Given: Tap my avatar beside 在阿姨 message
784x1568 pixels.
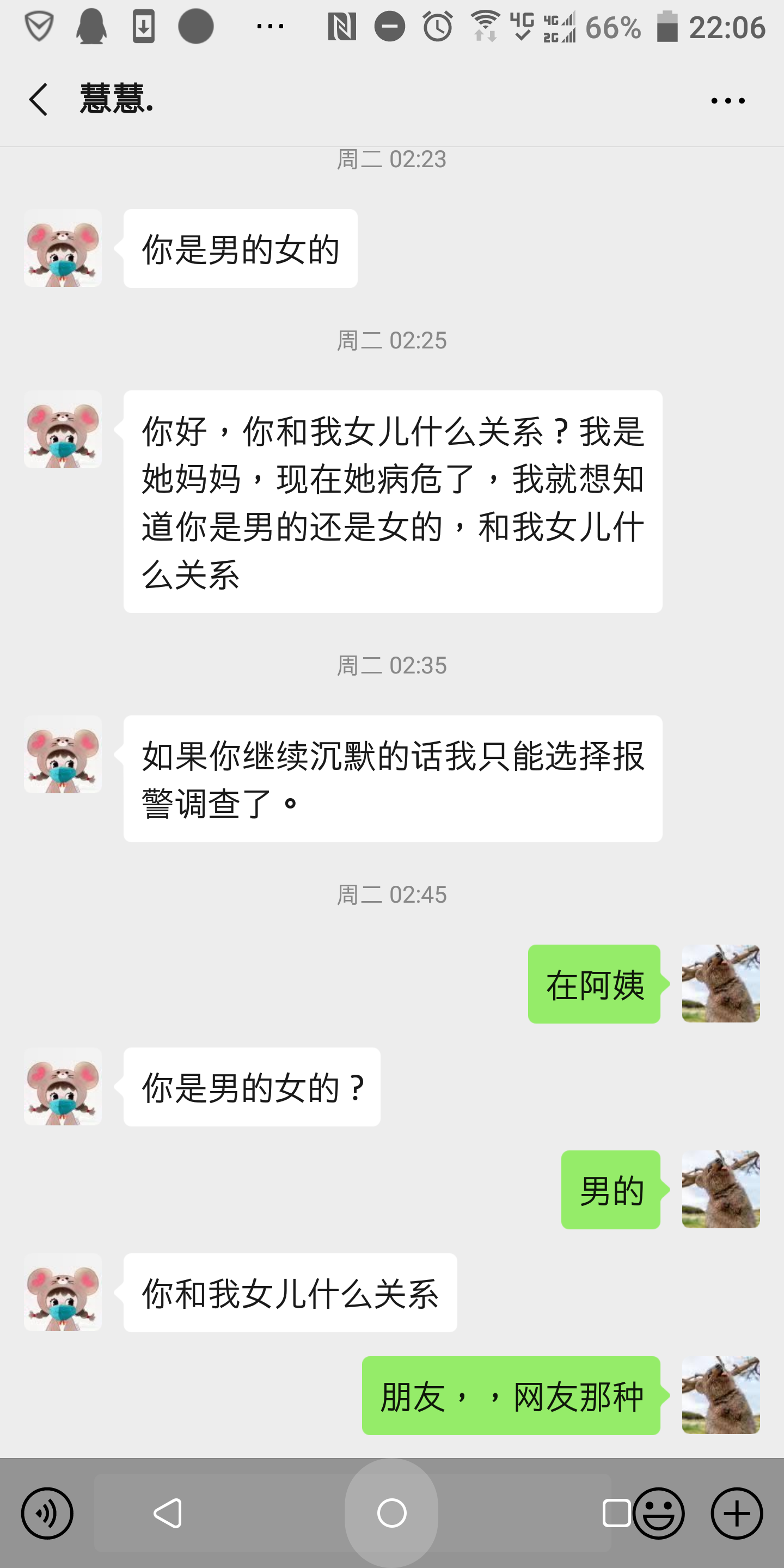Looking at the screenshot, I should coord(720,984).
